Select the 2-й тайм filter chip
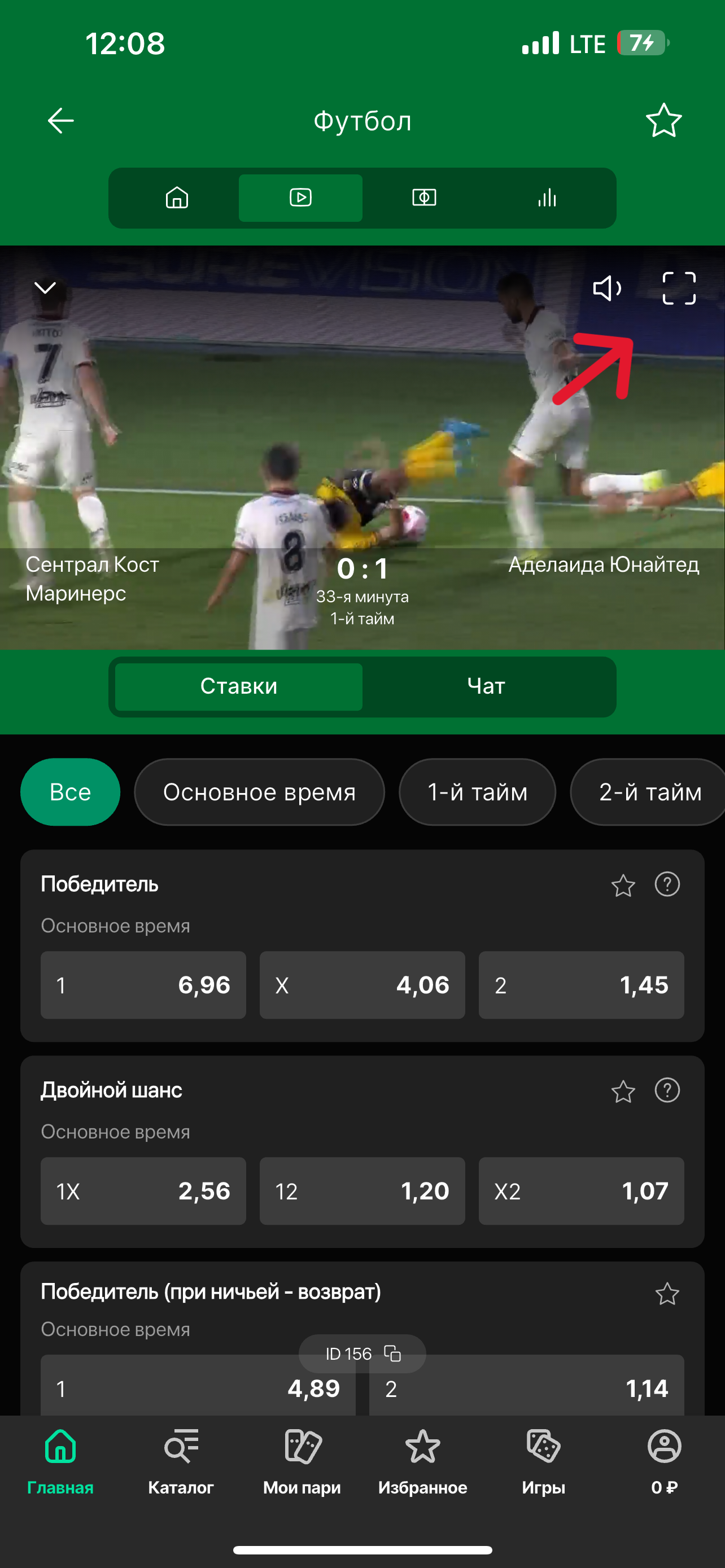This screenshot has height=1568, width=725. 649,792
